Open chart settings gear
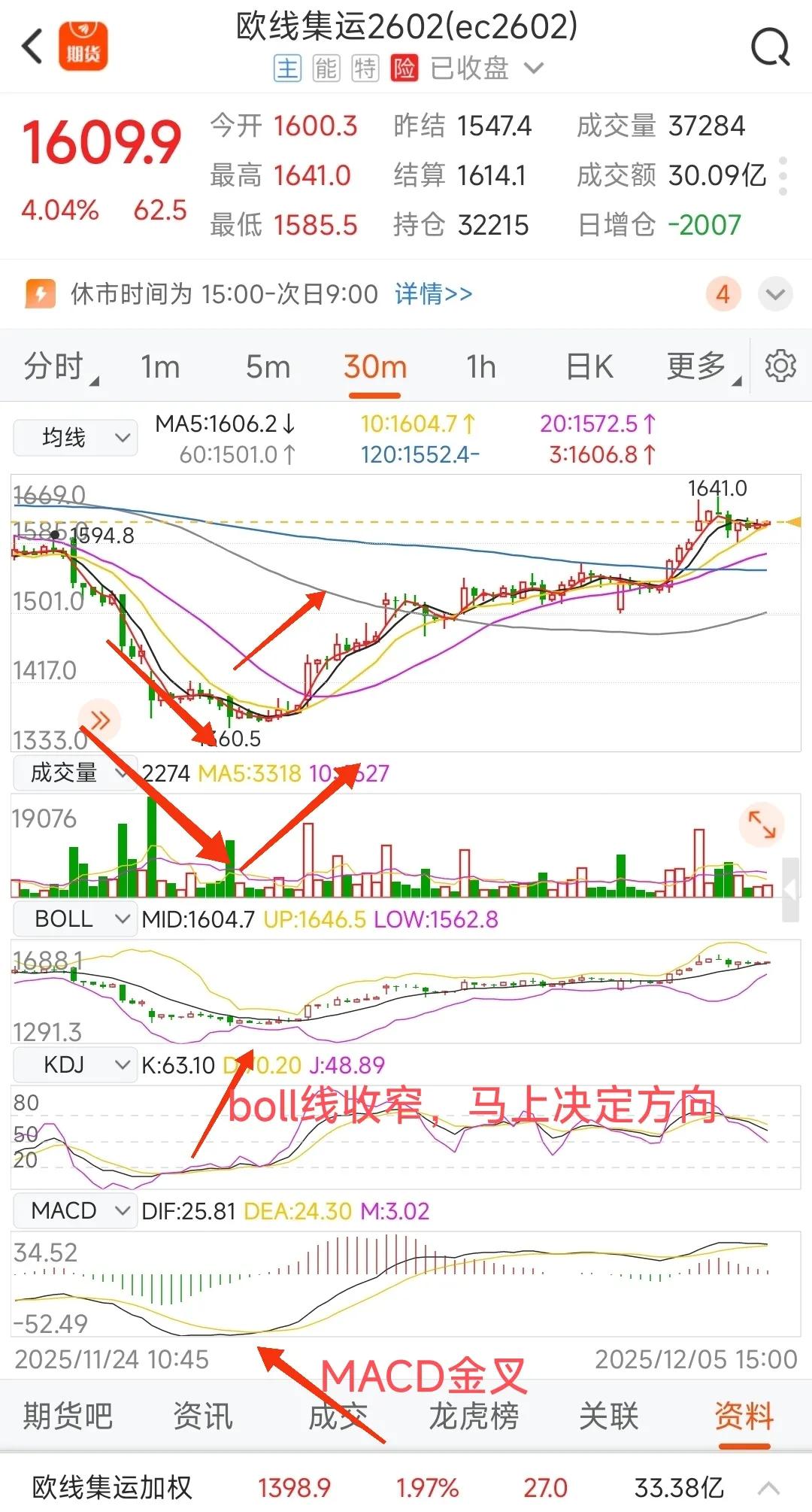Image resolution: width=812 pixels, height=1512 pixels. tap(780, 366)
